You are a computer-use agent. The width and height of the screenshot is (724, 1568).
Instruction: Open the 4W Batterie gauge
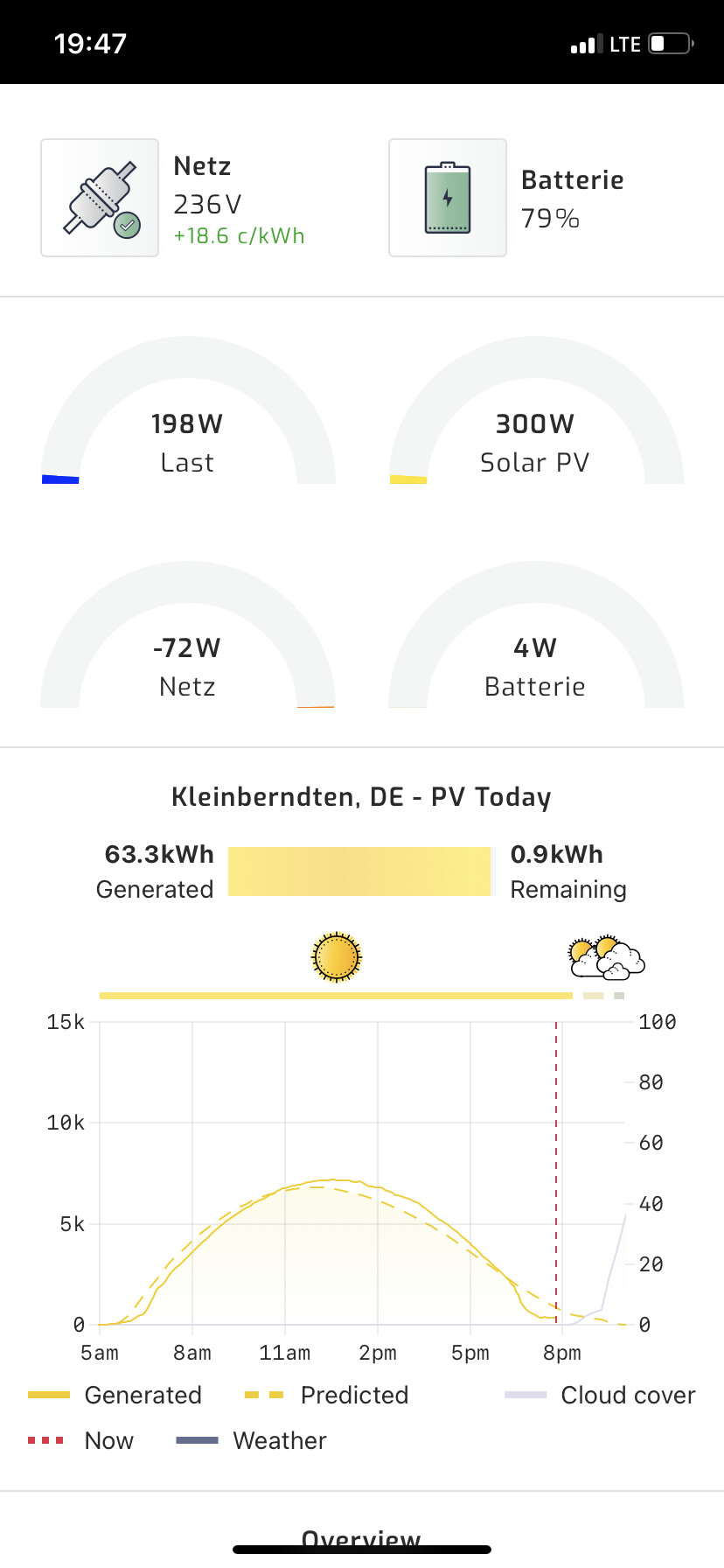[536, 634]
